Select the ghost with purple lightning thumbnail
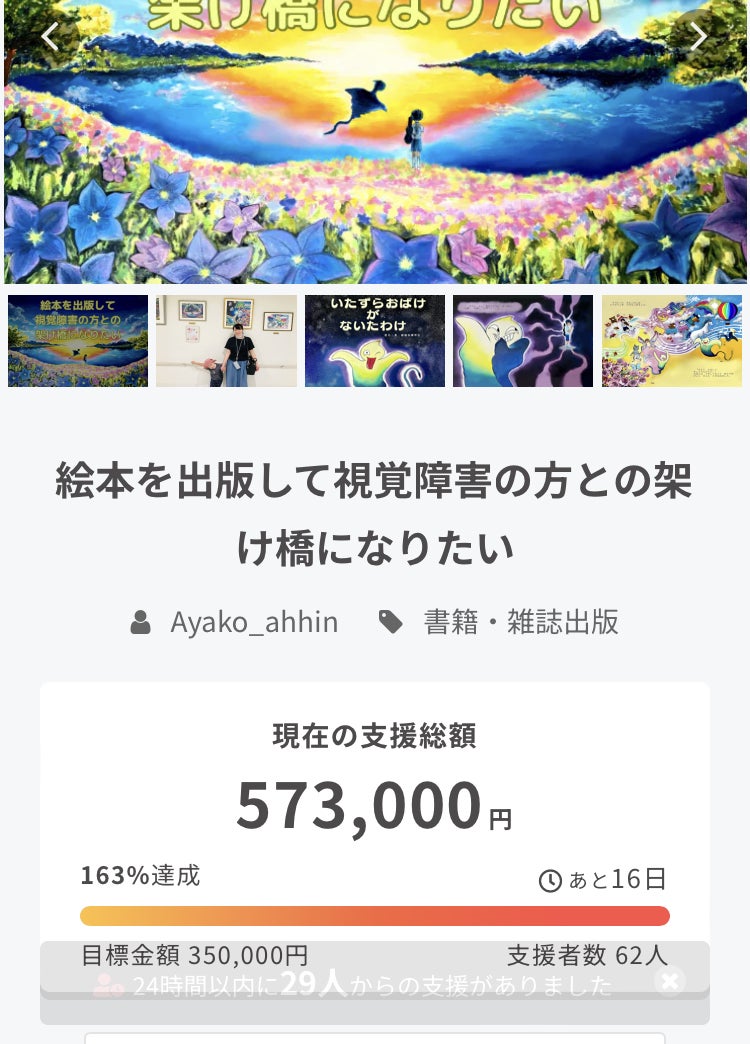This screenshot has width=750, height=1044. coord(523,341)
